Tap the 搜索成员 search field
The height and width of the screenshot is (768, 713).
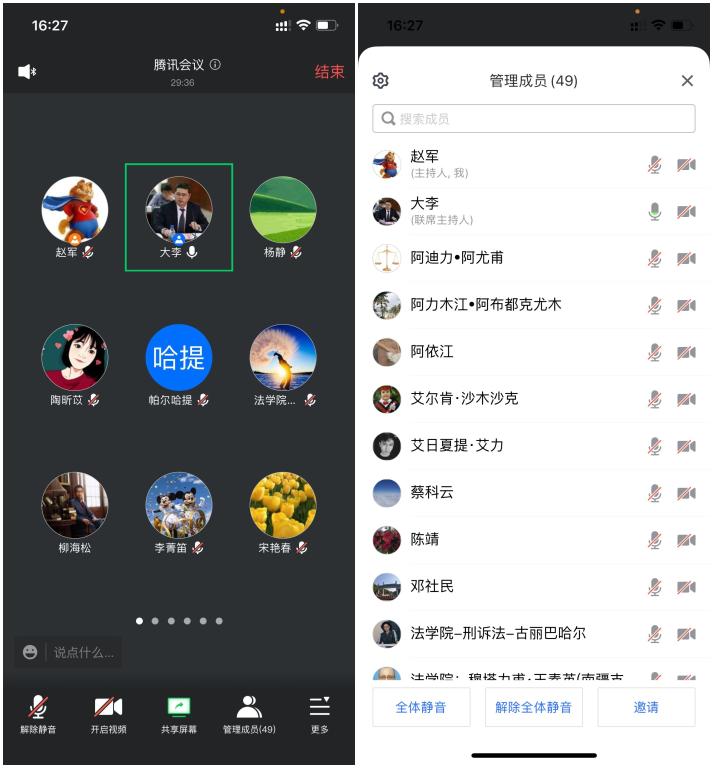click(x=533, y=118)
